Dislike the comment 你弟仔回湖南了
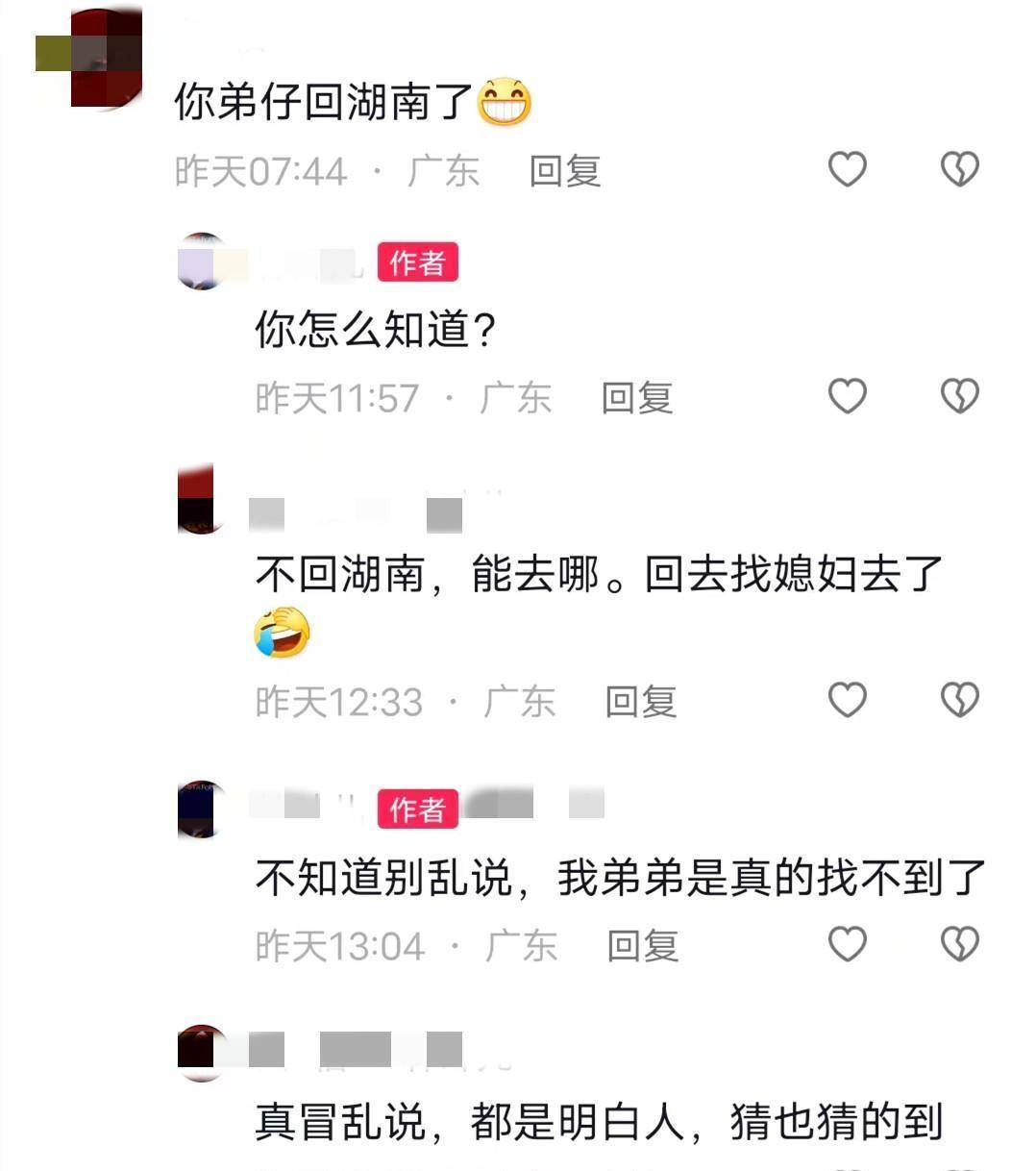Viewport: 1036px width, 1171px height. (958, 169)
